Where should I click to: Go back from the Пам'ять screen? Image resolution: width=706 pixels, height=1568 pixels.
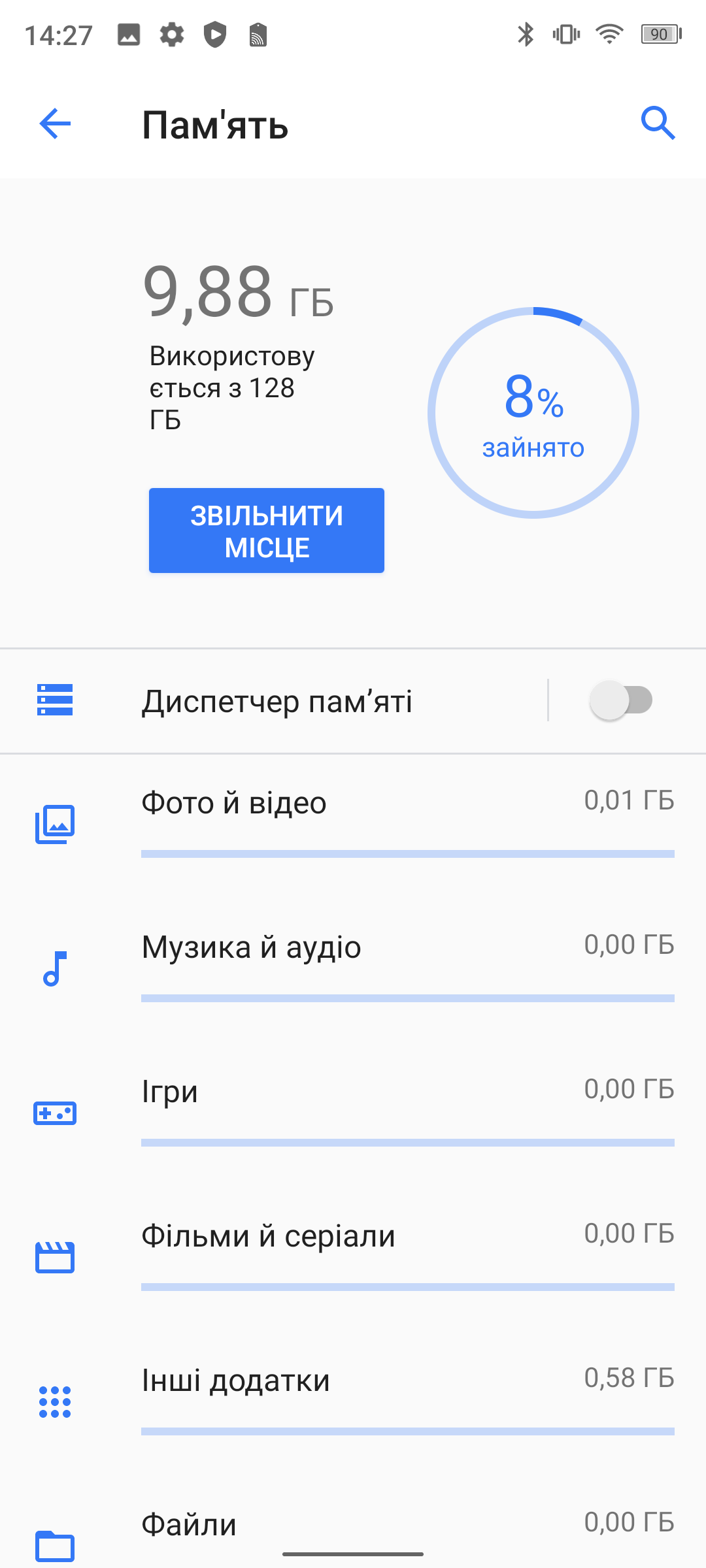pos(55,124)
